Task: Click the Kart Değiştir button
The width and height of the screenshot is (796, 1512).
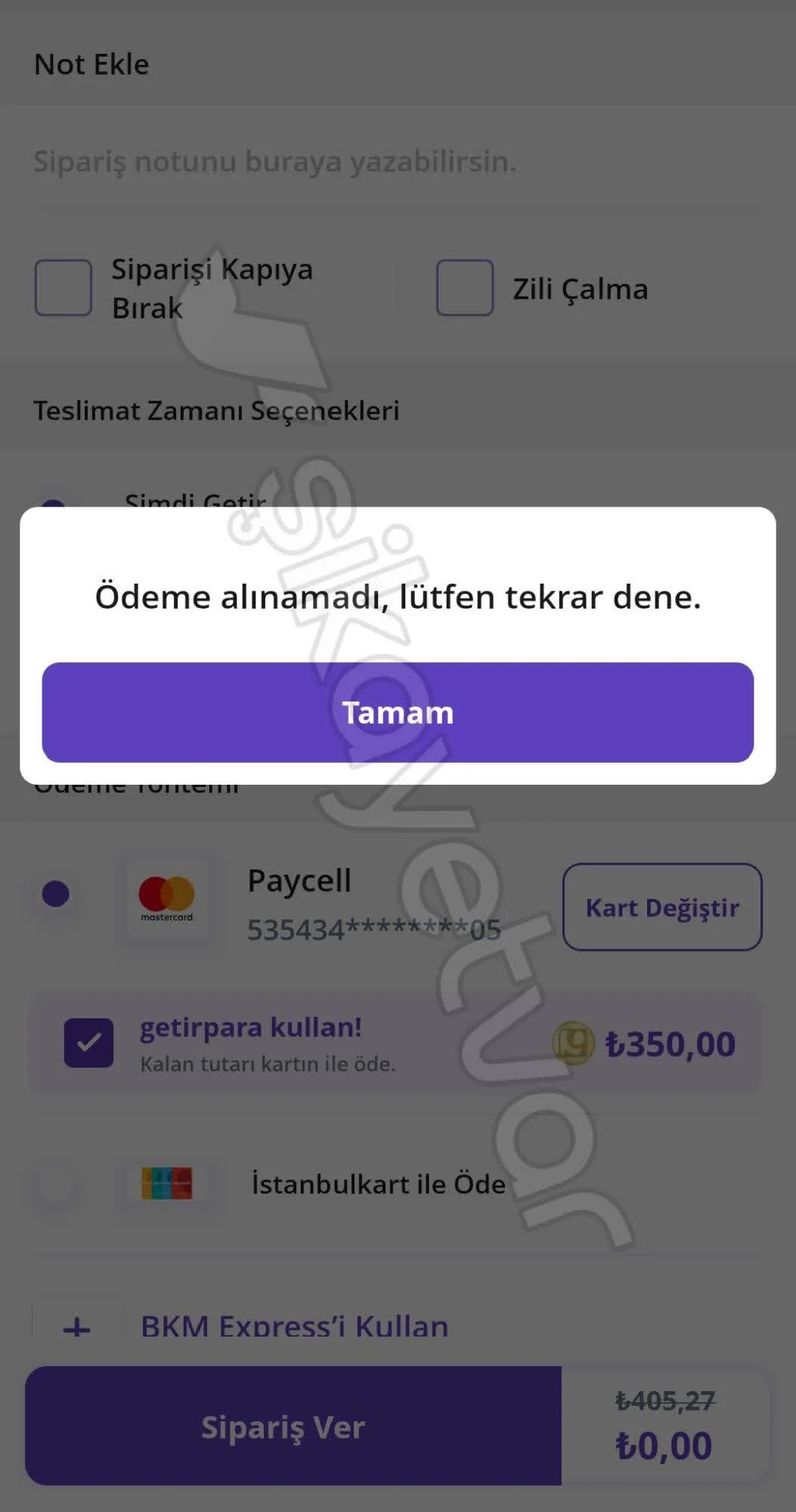Action: tap(661, 907)
